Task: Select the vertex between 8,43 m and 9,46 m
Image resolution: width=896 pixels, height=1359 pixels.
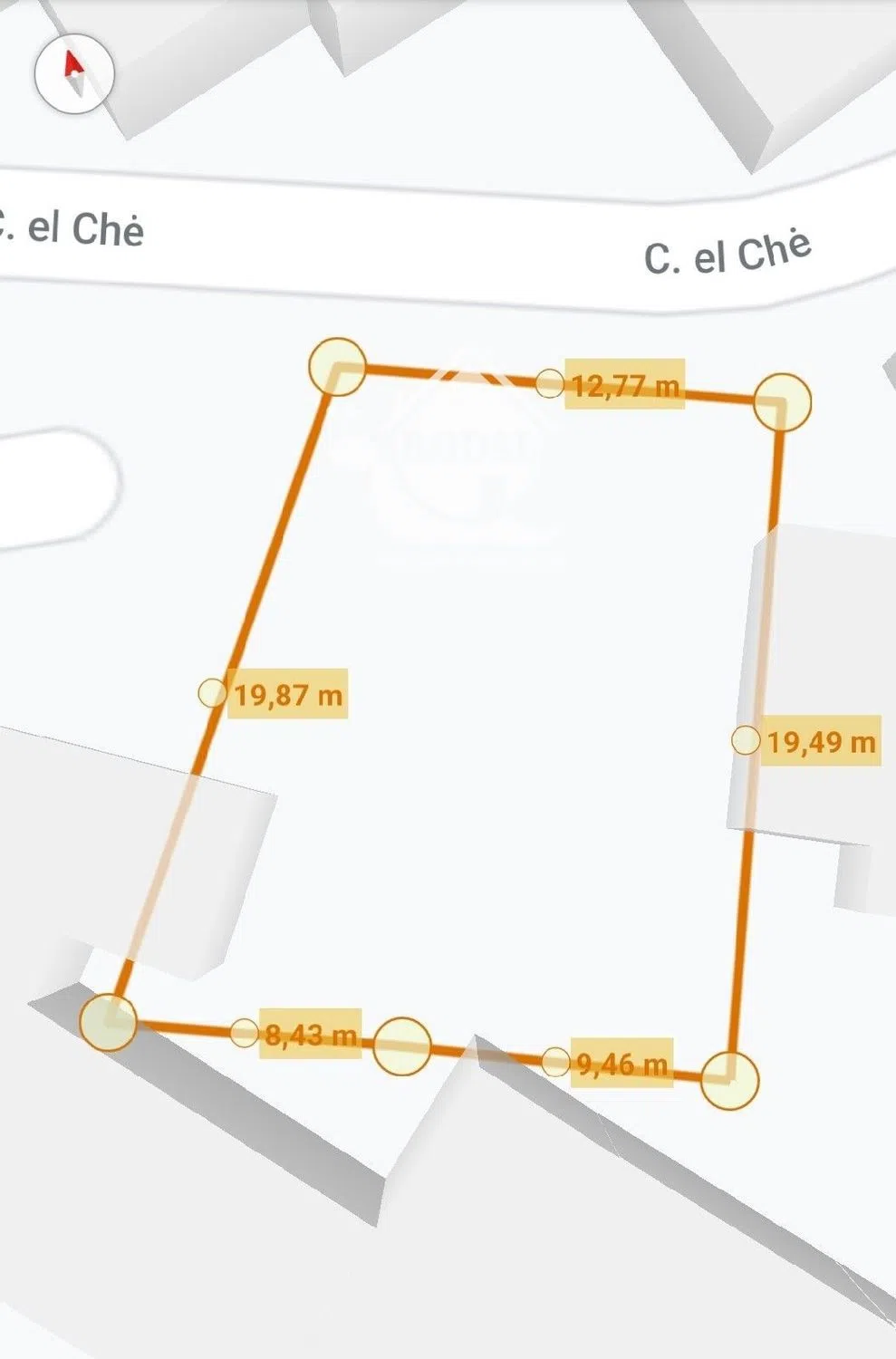Action: point(401,1046)
